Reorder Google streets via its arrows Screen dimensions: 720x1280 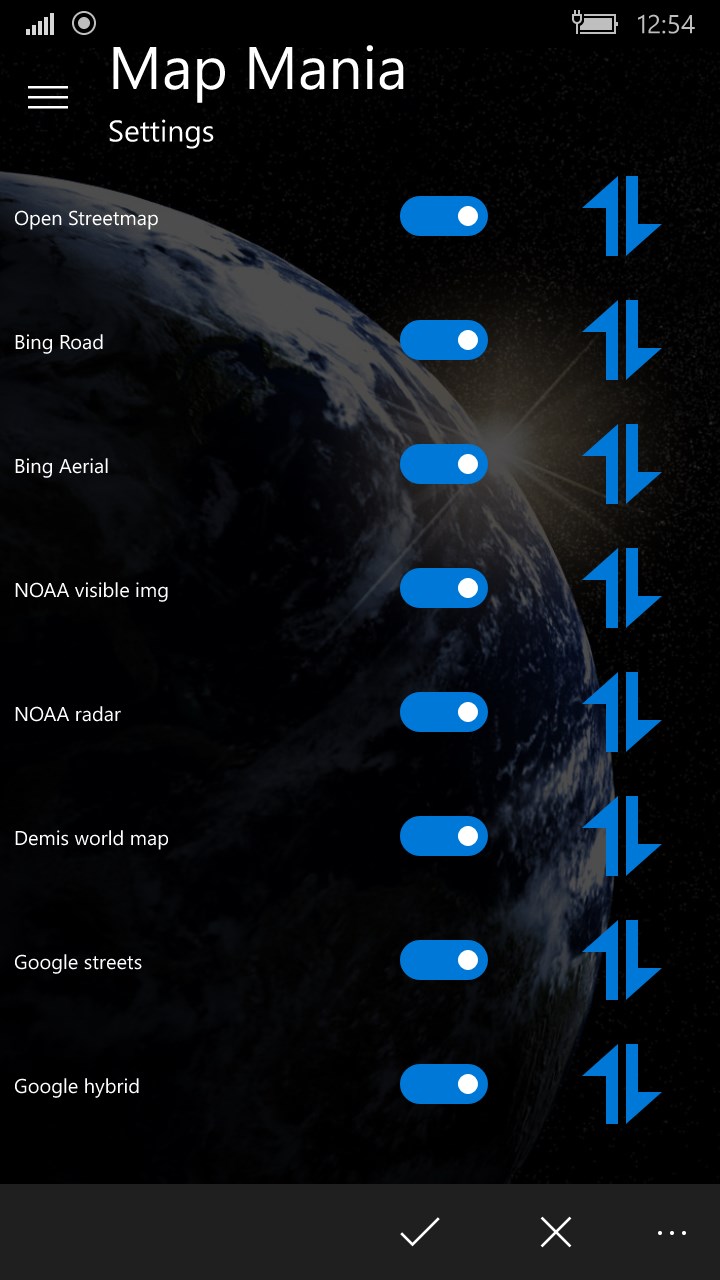coord(622,960)
